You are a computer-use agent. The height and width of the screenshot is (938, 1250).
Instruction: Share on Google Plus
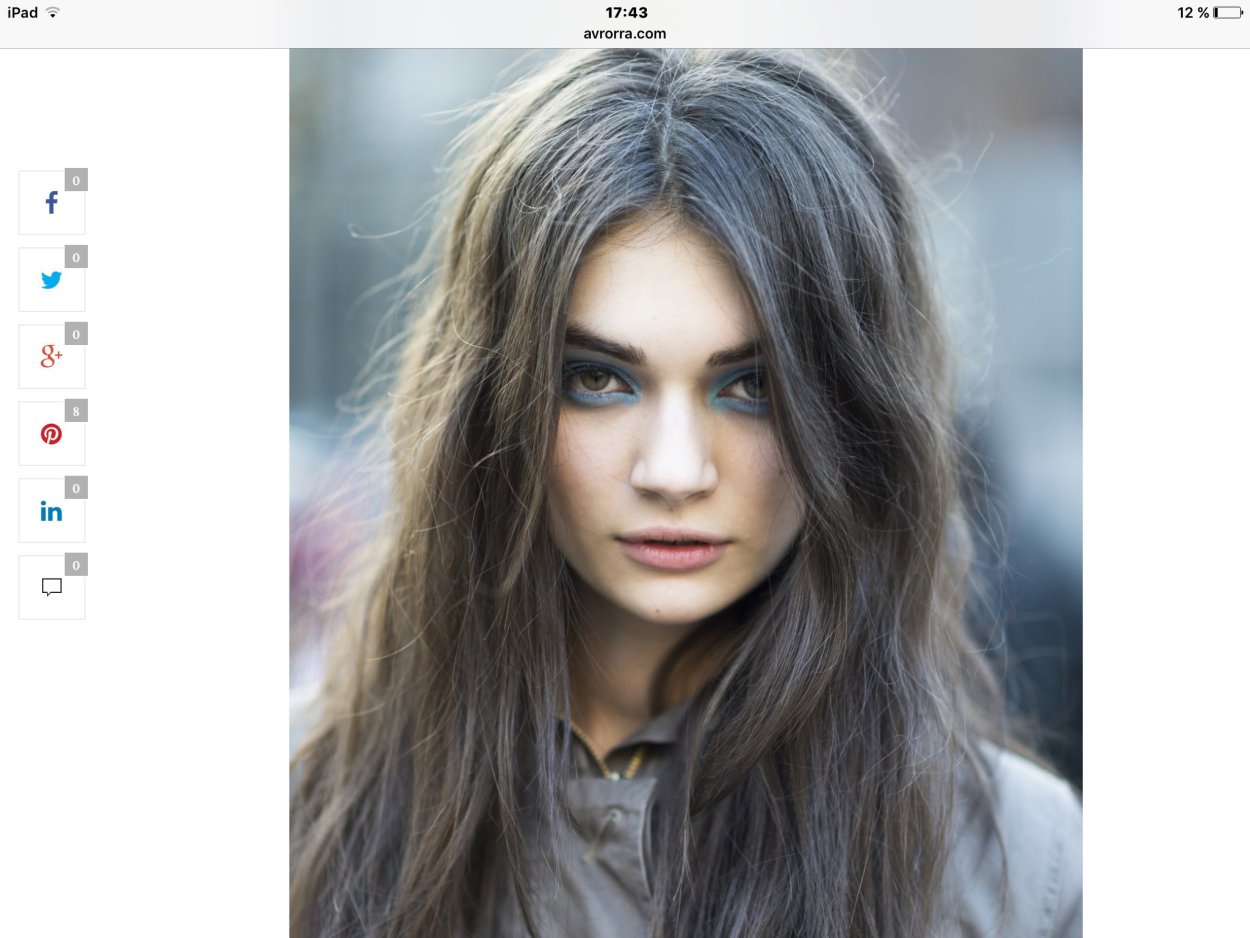click(51, 357)
